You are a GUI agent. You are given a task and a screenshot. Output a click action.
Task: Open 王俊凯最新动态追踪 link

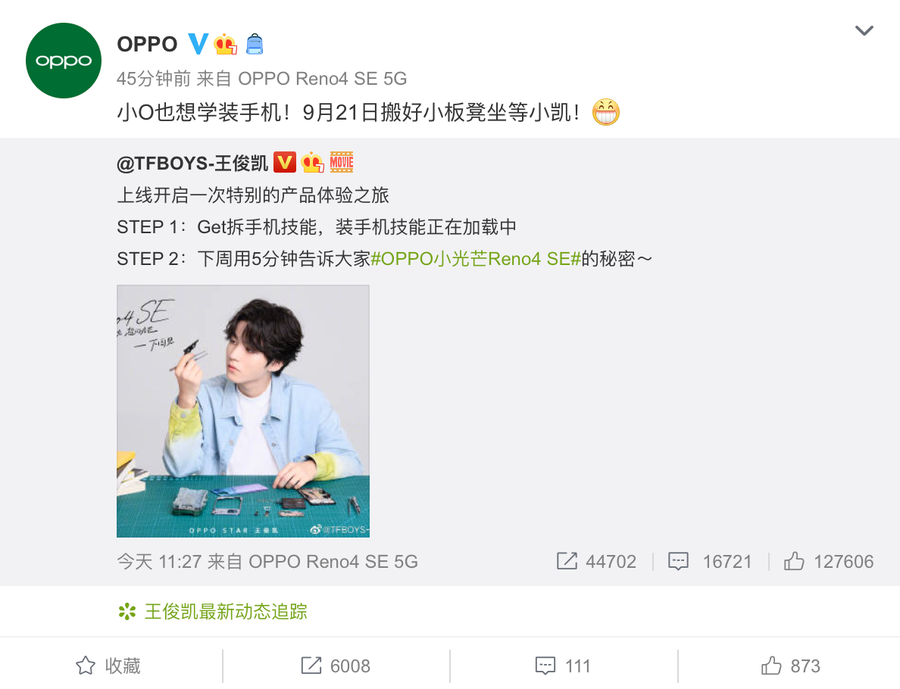[x=225, y=611]
